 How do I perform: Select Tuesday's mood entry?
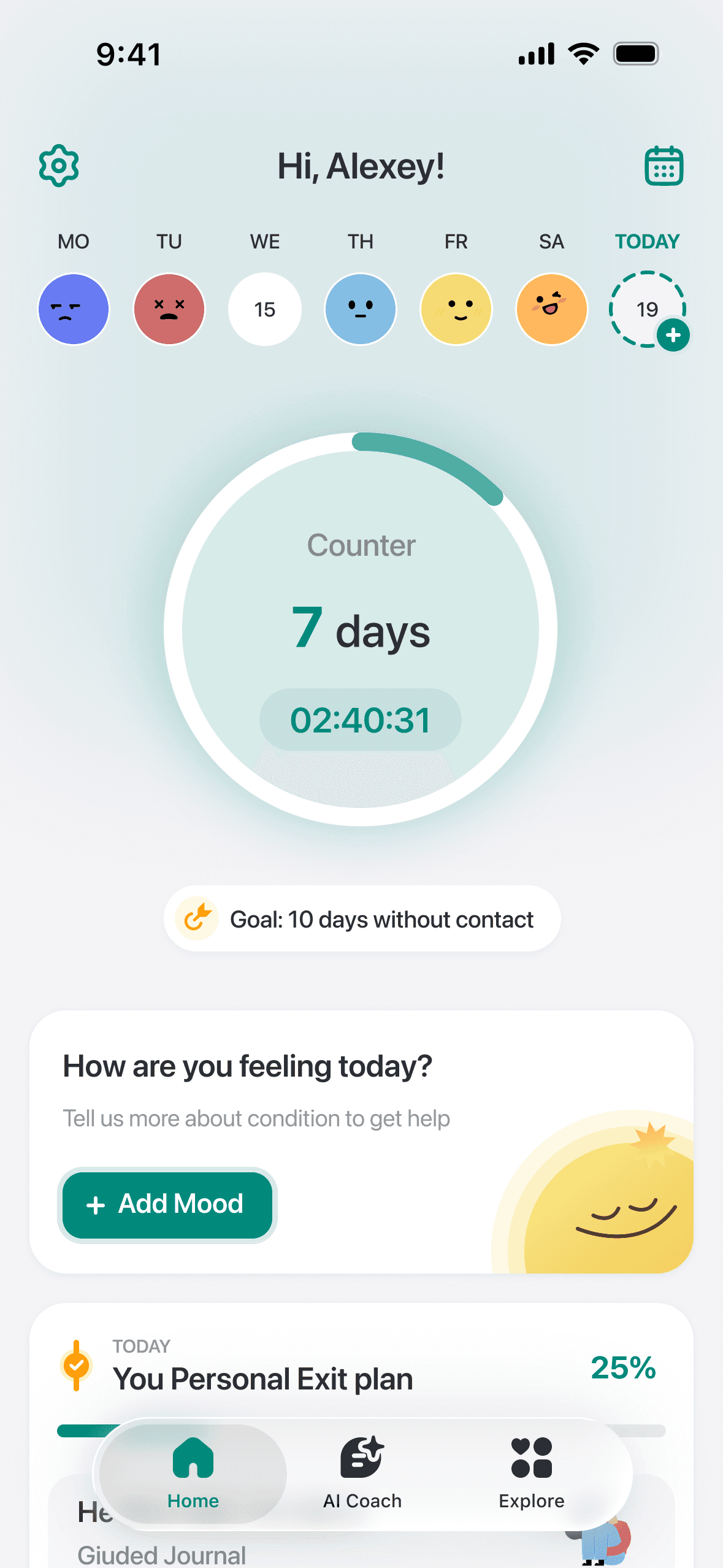(169, 309)
